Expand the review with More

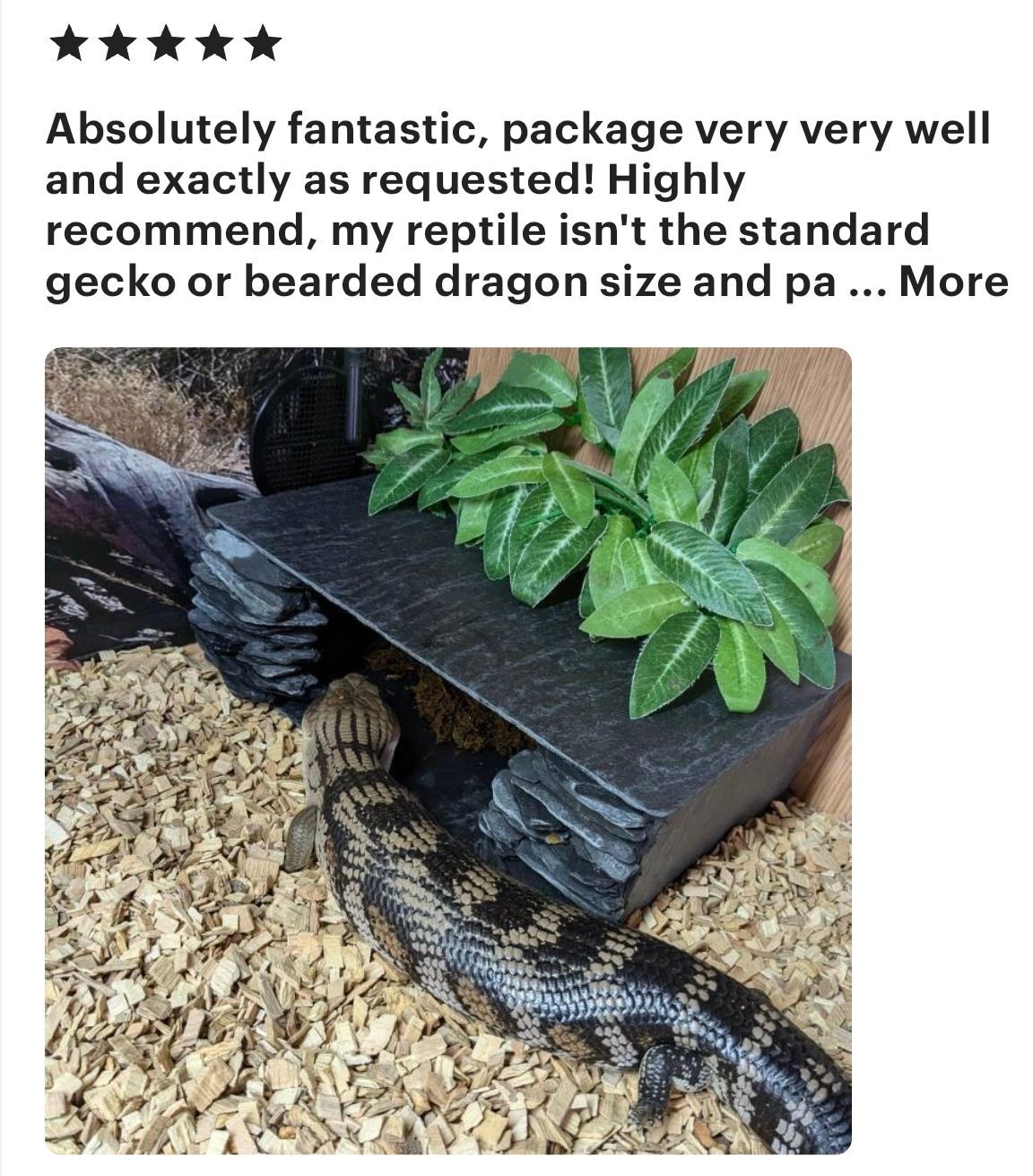(954, 282)
